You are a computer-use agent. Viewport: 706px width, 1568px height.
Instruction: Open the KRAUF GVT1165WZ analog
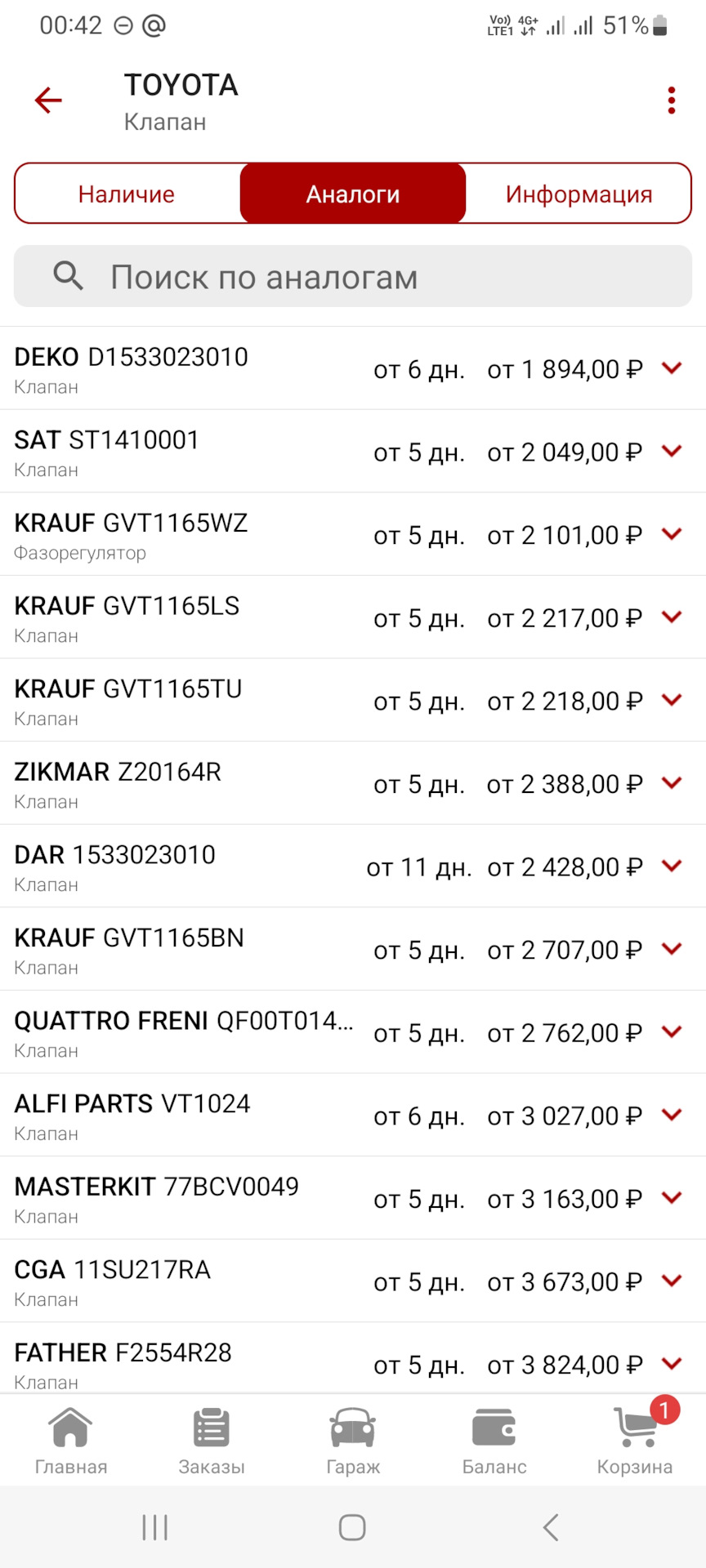pos(353,535)
